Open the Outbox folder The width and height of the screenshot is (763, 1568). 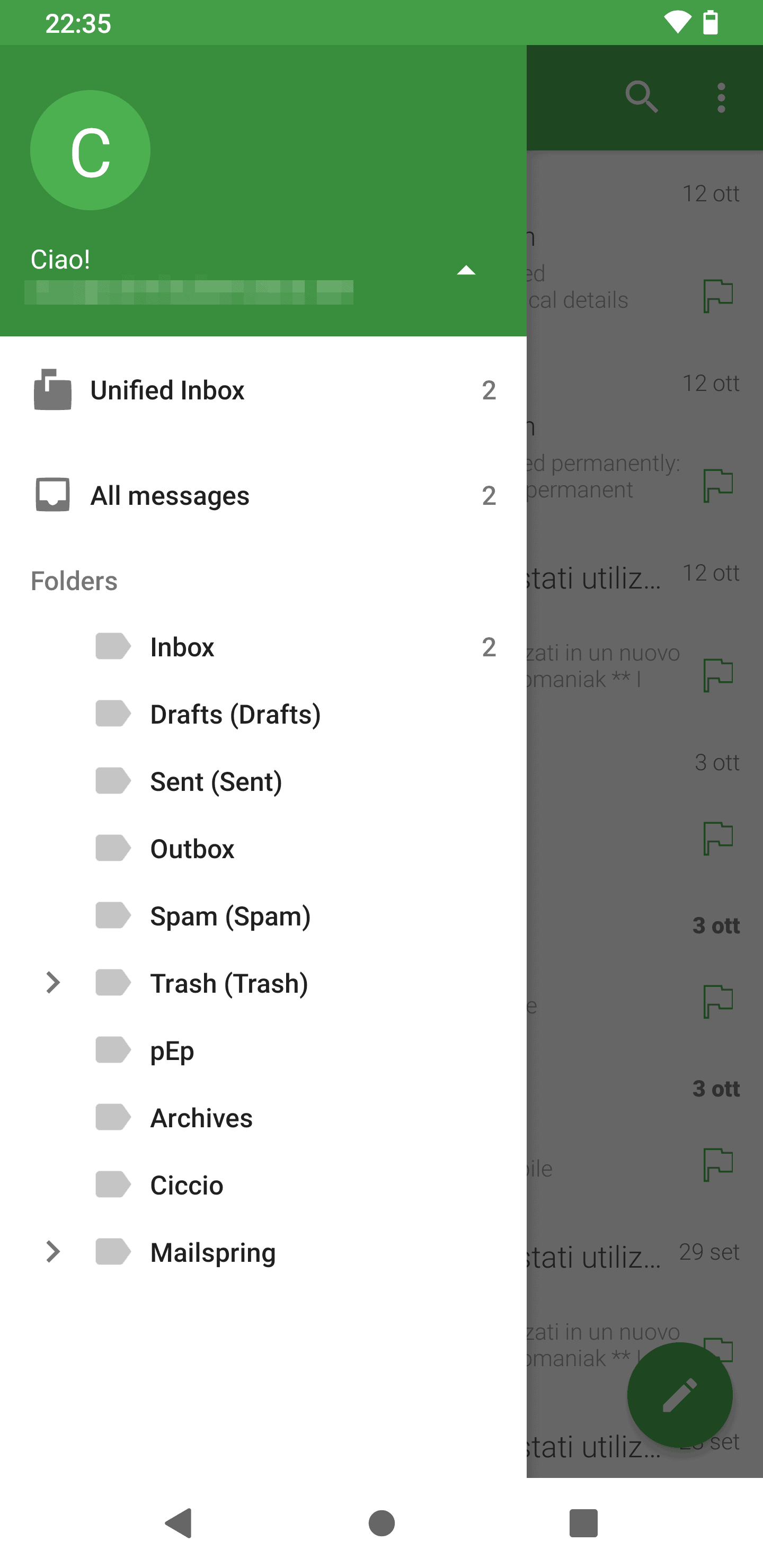pos(263,849)
